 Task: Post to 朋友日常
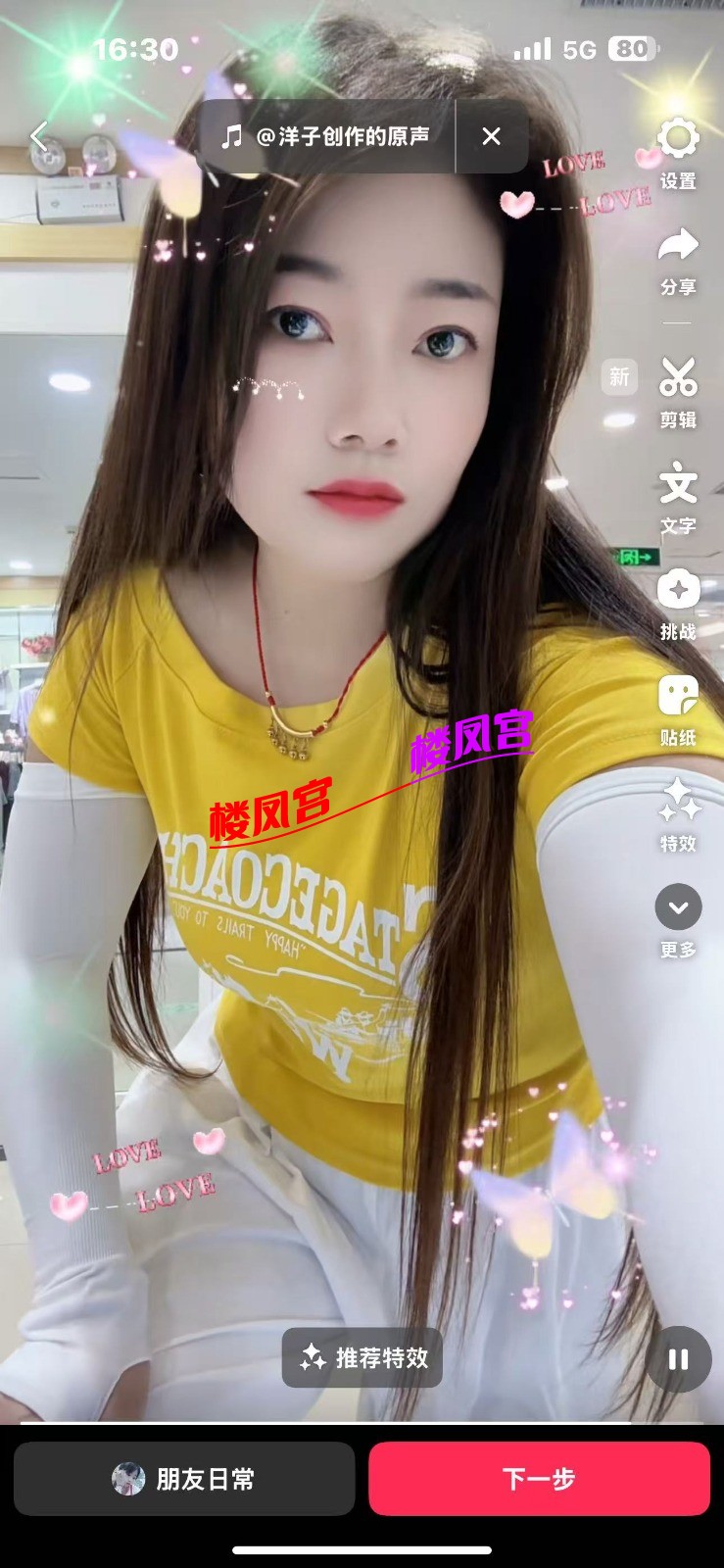pos(184,1479)
